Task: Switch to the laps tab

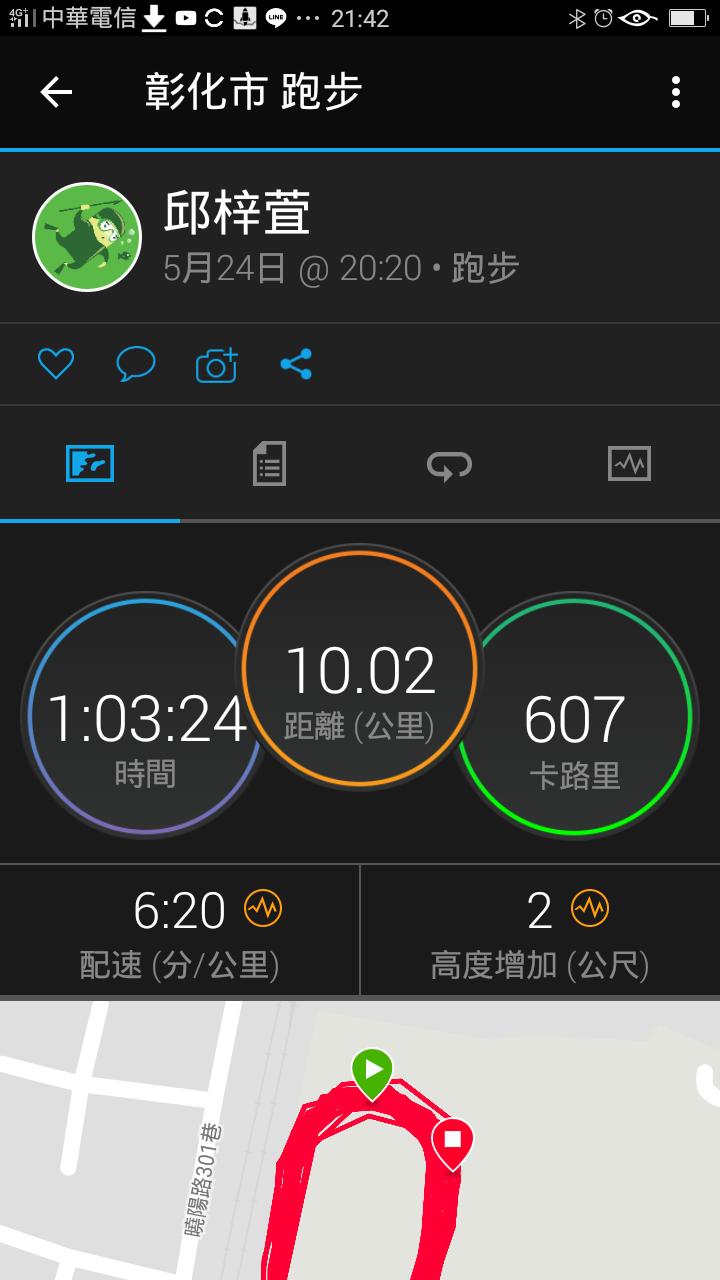Action: click(449, 464)
